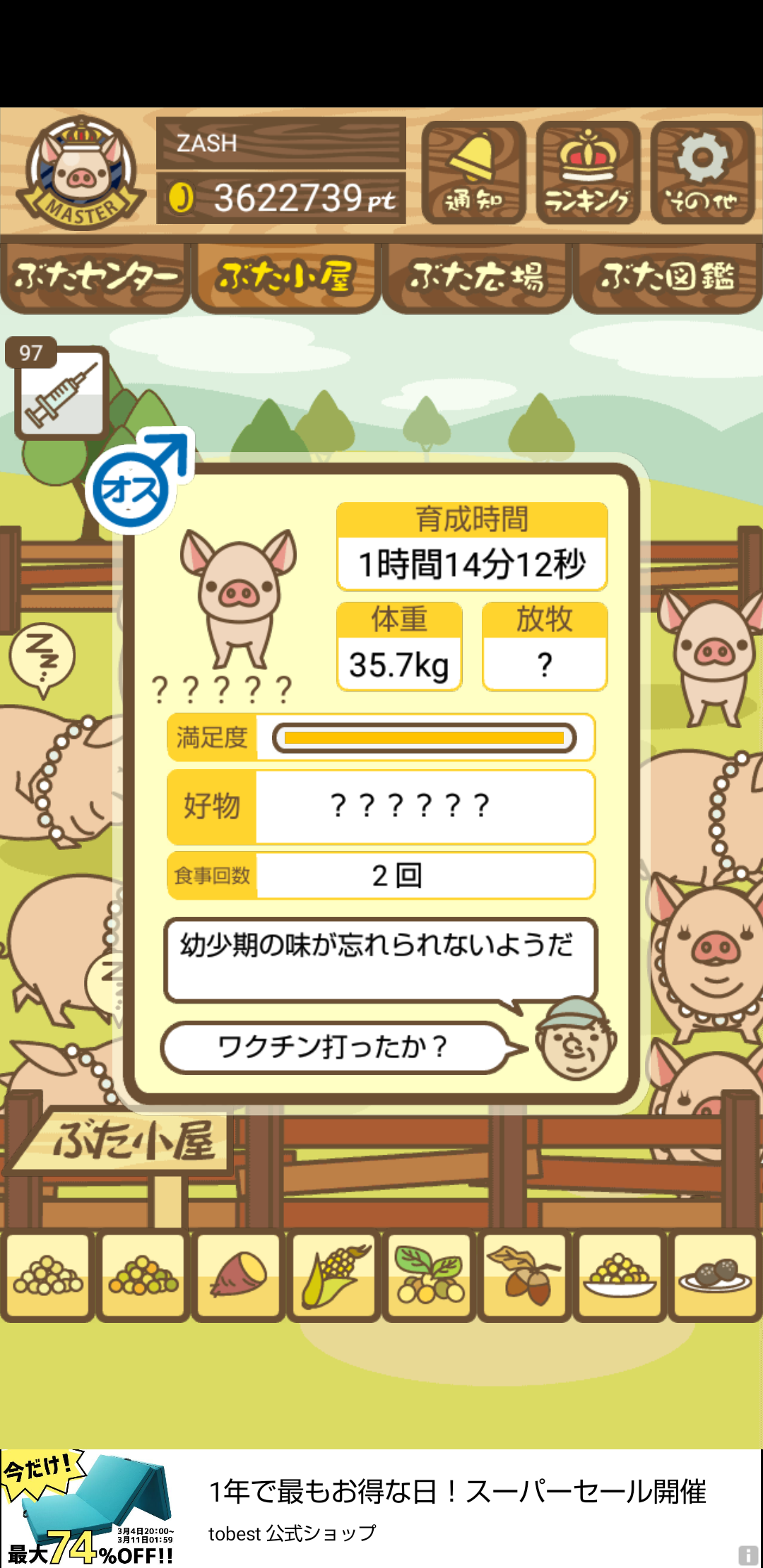The image size is (763, 1568).
Task: Switch to the ぶた図鑑 tab
Action: [x=668, y=278]
